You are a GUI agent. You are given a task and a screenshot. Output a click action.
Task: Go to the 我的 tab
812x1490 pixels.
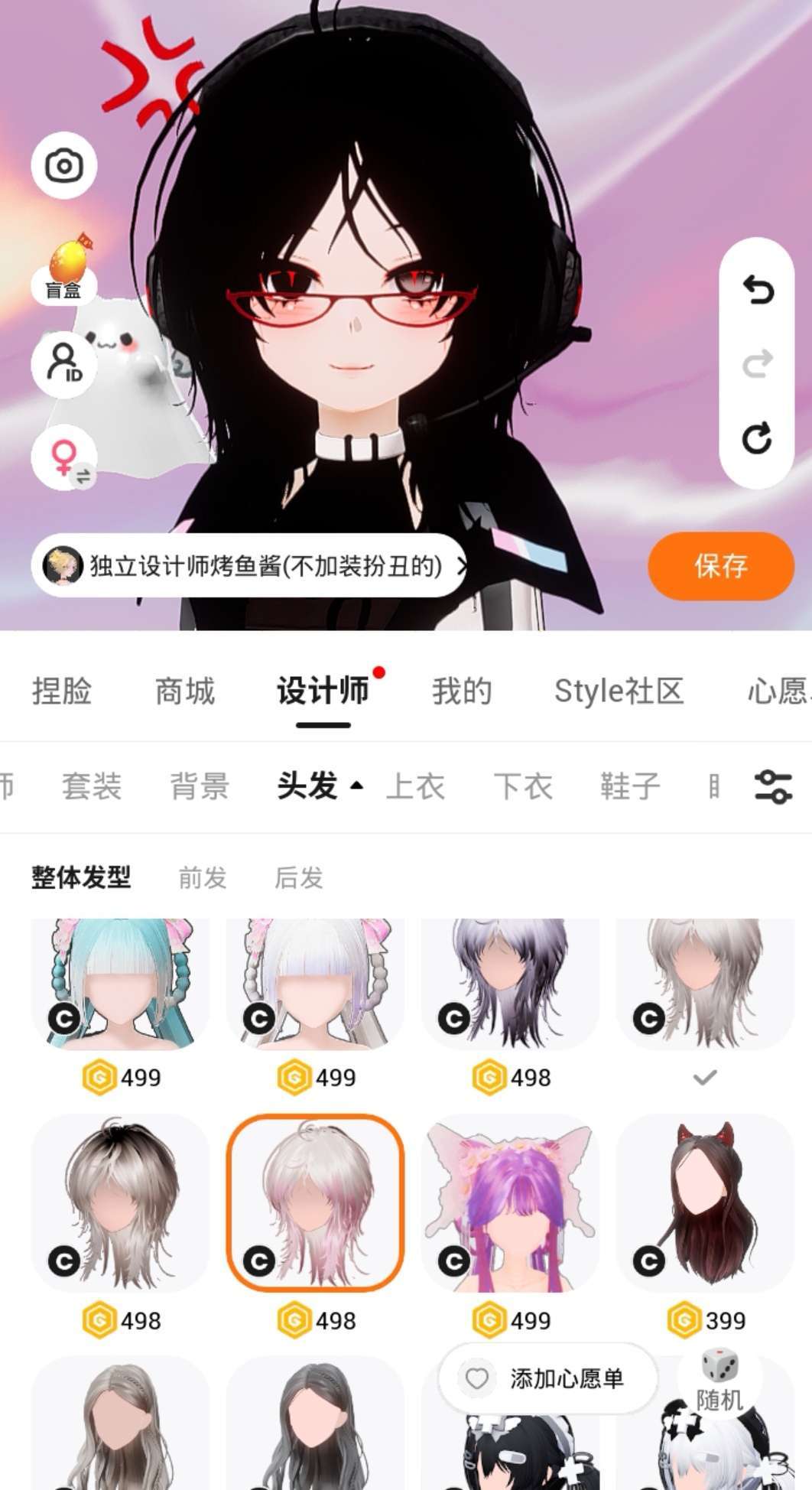point(462,691)
